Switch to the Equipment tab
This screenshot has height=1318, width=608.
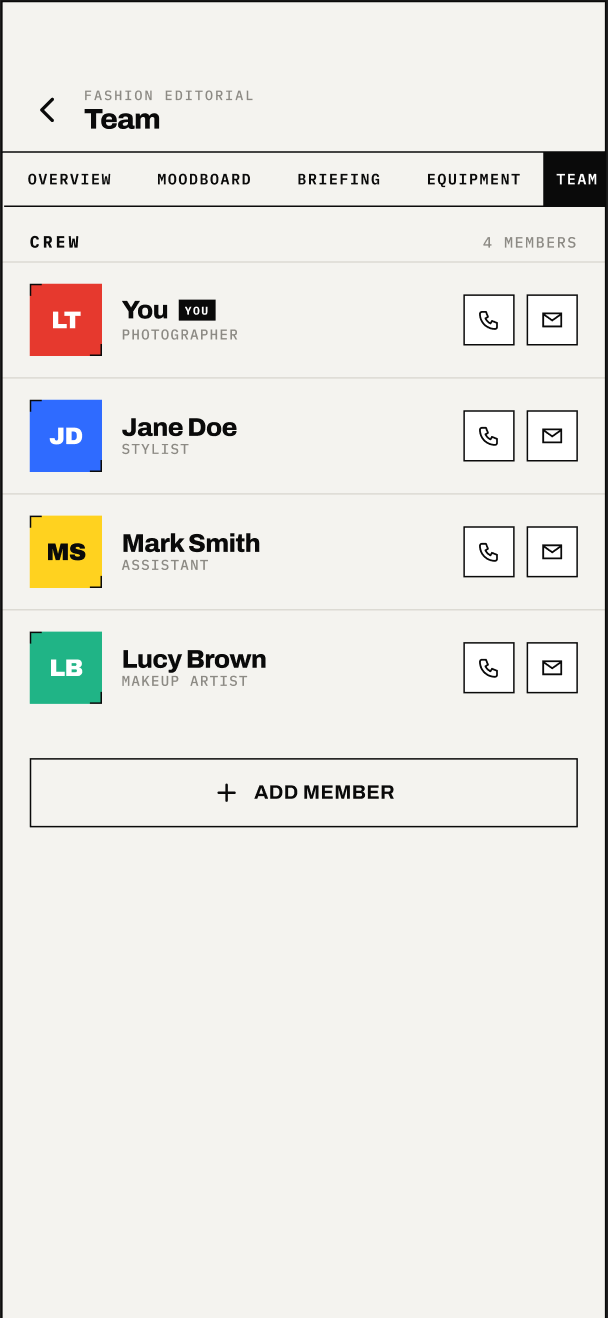[x=474, y=180]
